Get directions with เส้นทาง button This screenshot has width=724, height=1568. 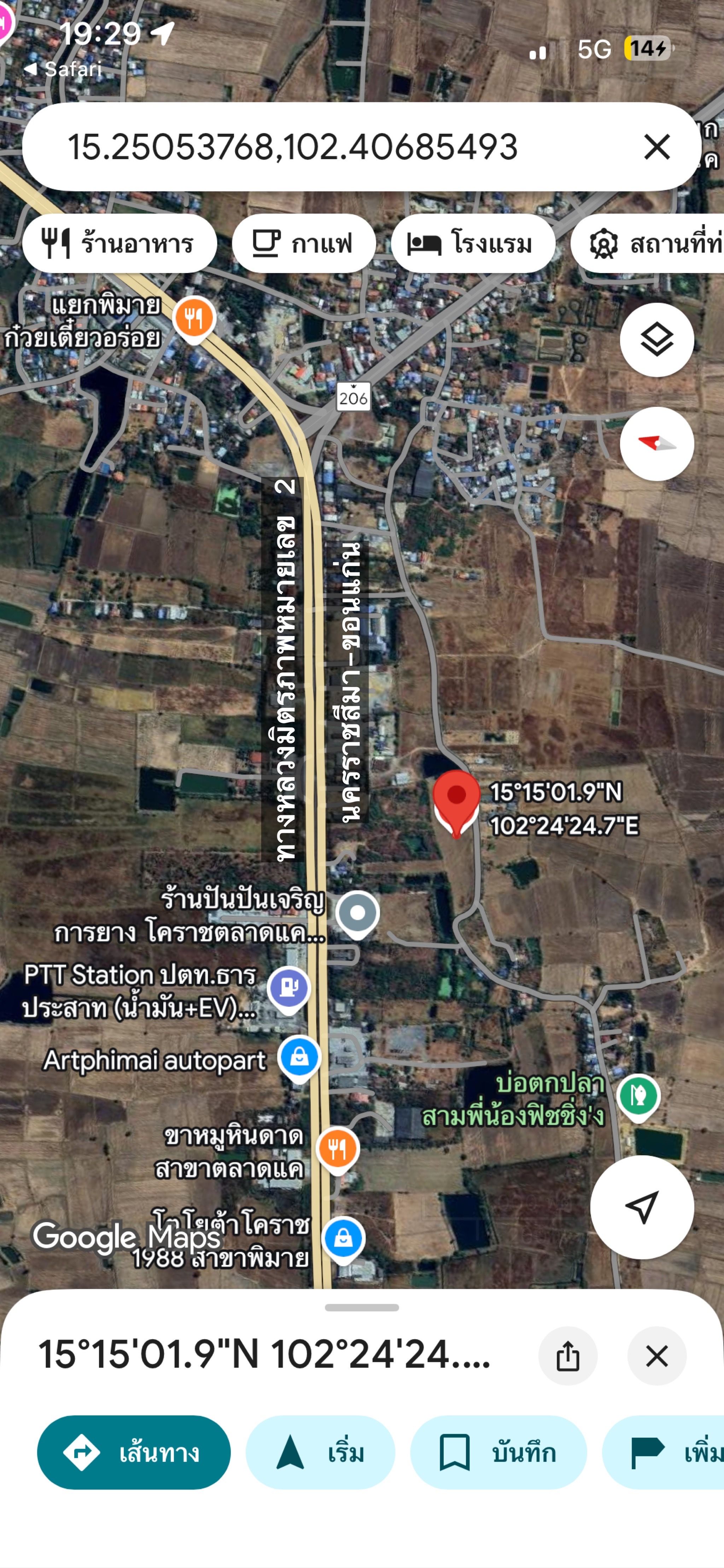click(134, 1452)
